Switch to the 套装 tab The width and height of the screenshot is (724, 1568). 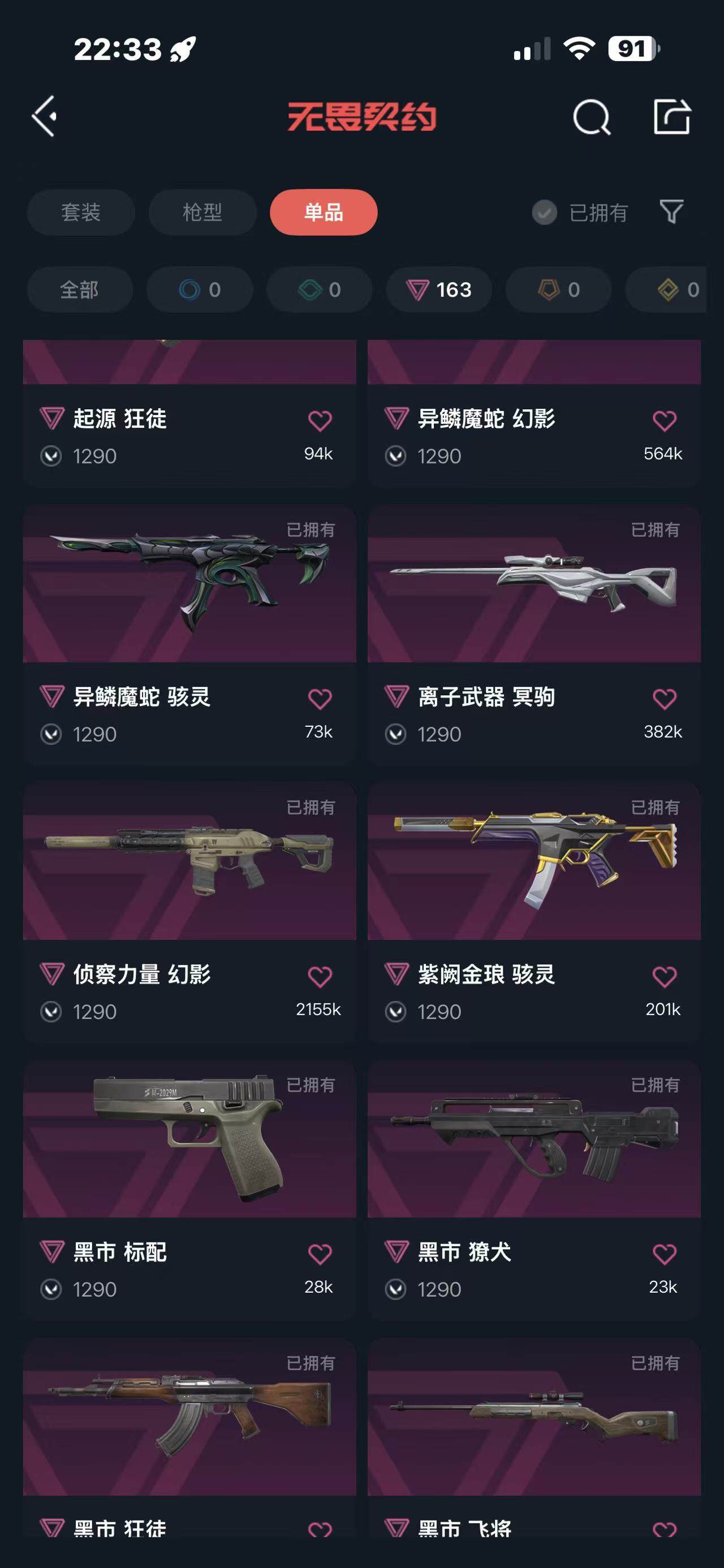coord(80,213)
